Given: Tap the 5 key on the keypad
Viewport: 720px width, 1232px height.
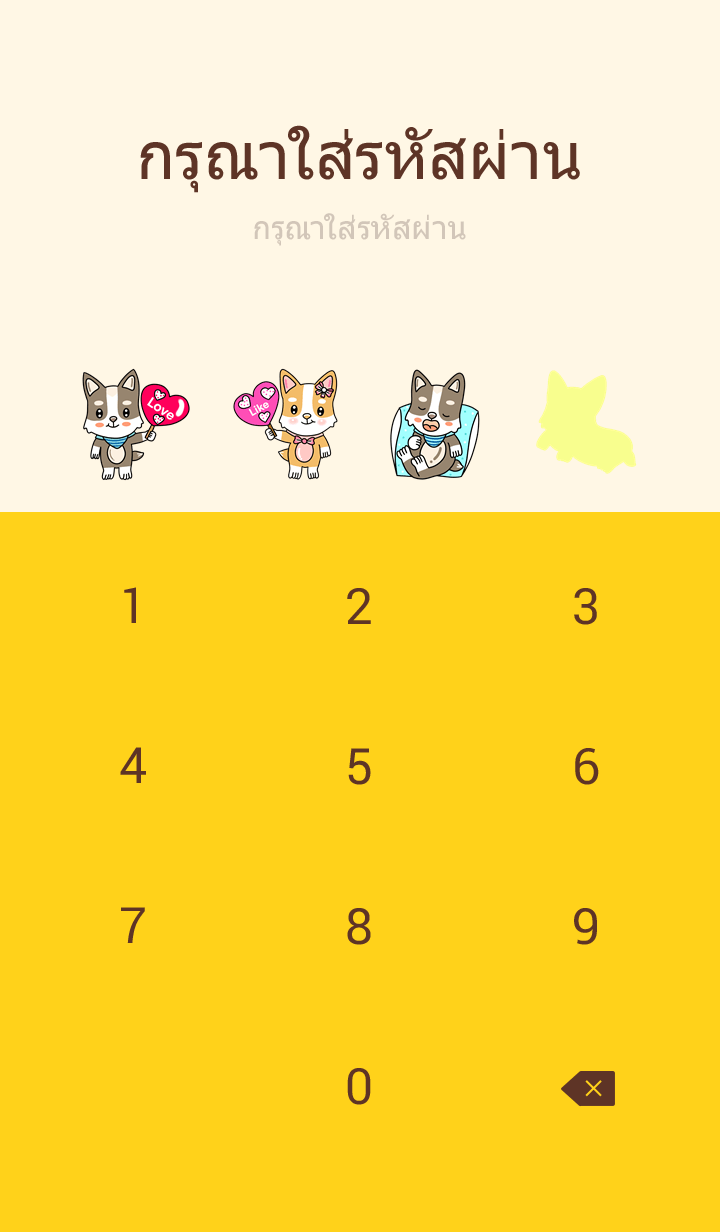Looking at the screenshot, I should coord(359,767).
